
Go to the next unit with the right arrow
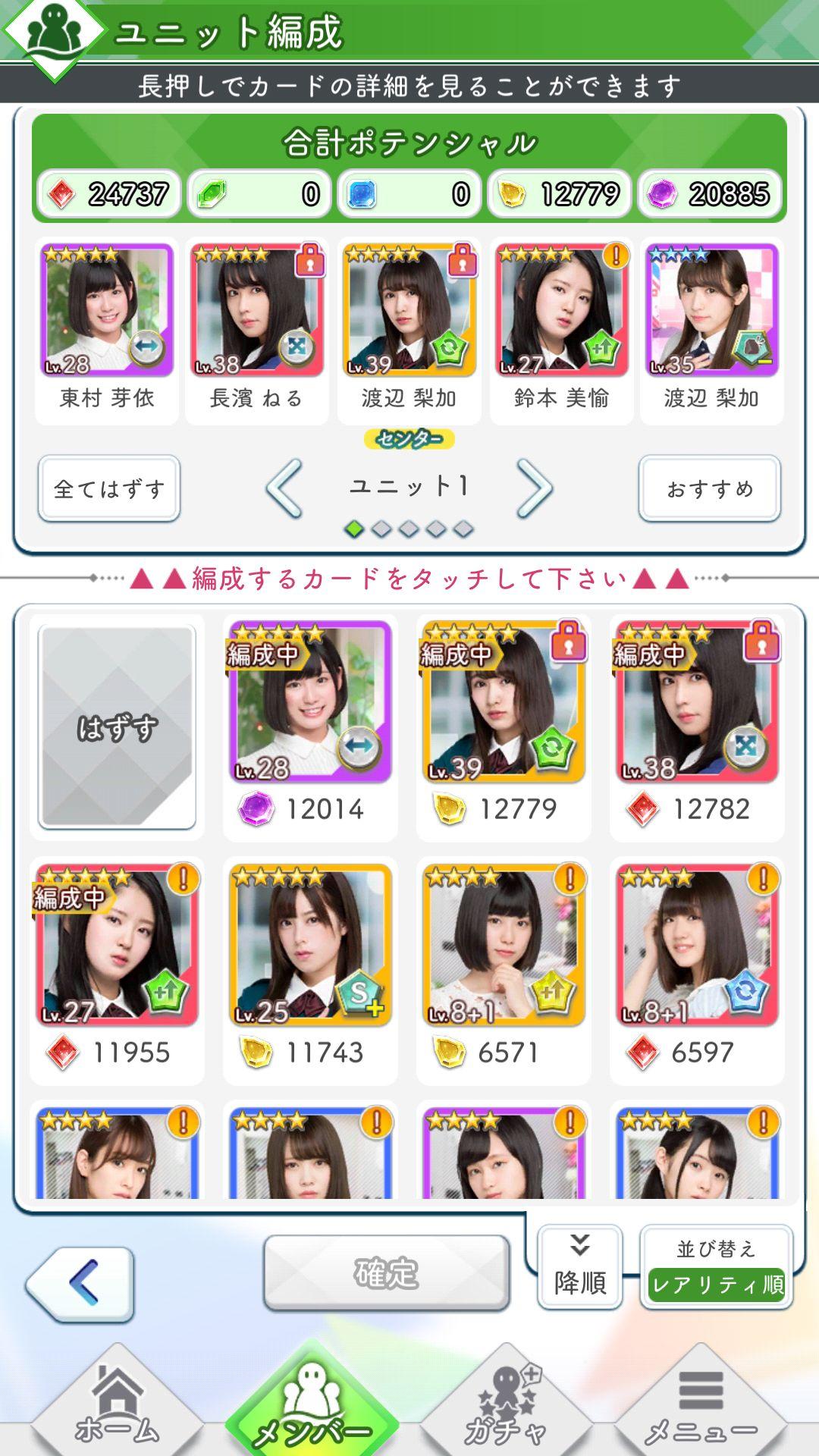534,489
